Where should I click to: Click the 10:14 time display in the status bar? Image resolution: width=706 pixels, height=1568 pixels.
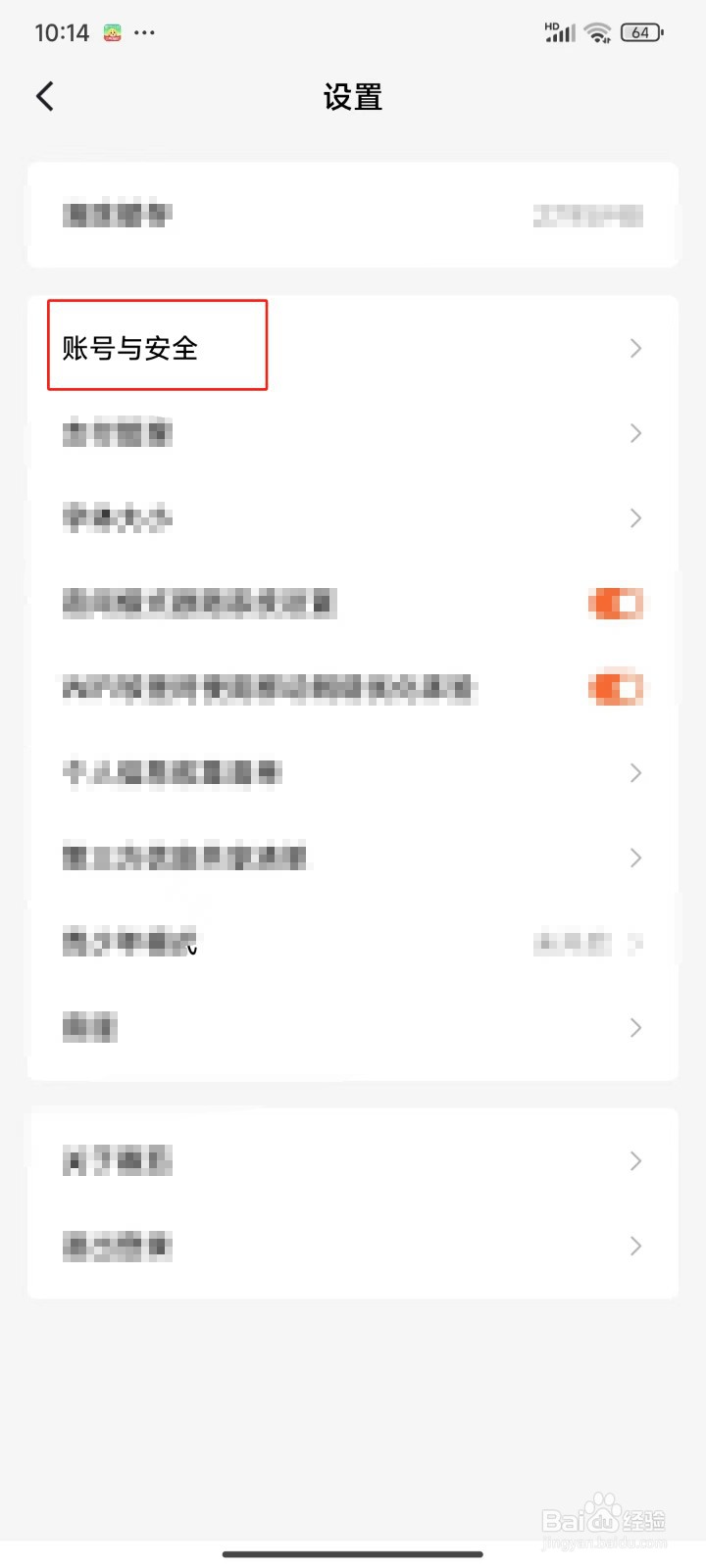(x=61, y=32)
